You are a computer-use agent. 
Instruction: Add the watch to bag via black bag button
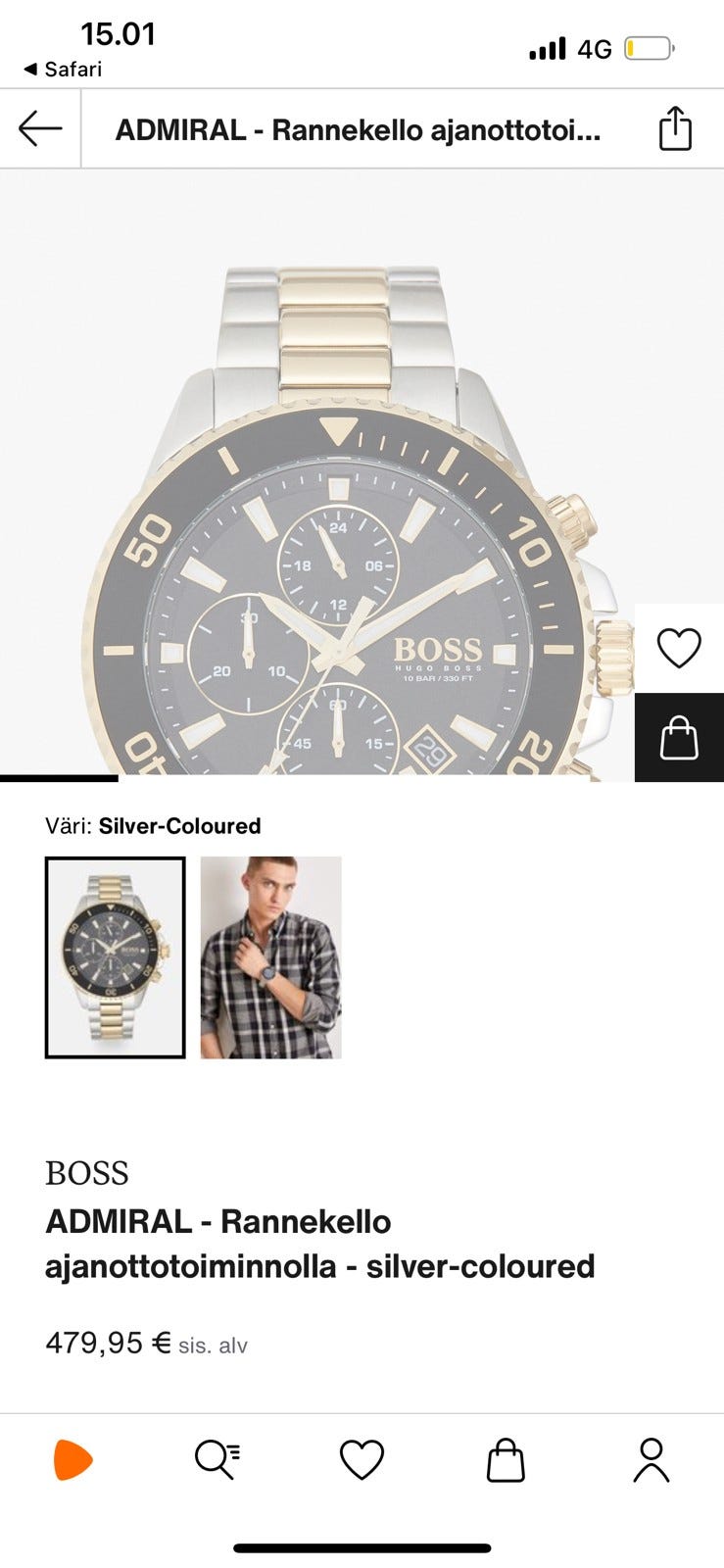[679, 737]
